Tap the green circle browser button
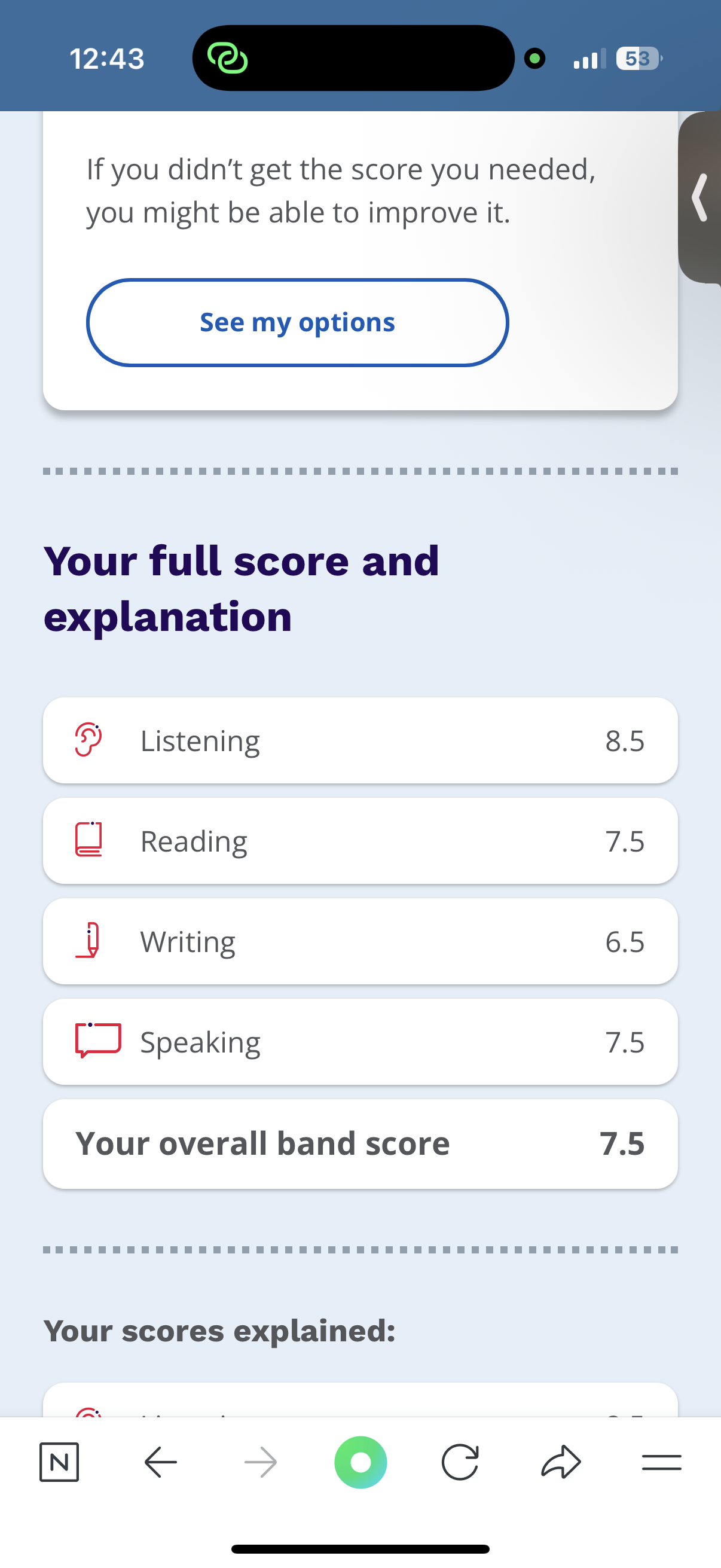Image resolution: width=721 pixels, height=1568 pixels. 361,1462
